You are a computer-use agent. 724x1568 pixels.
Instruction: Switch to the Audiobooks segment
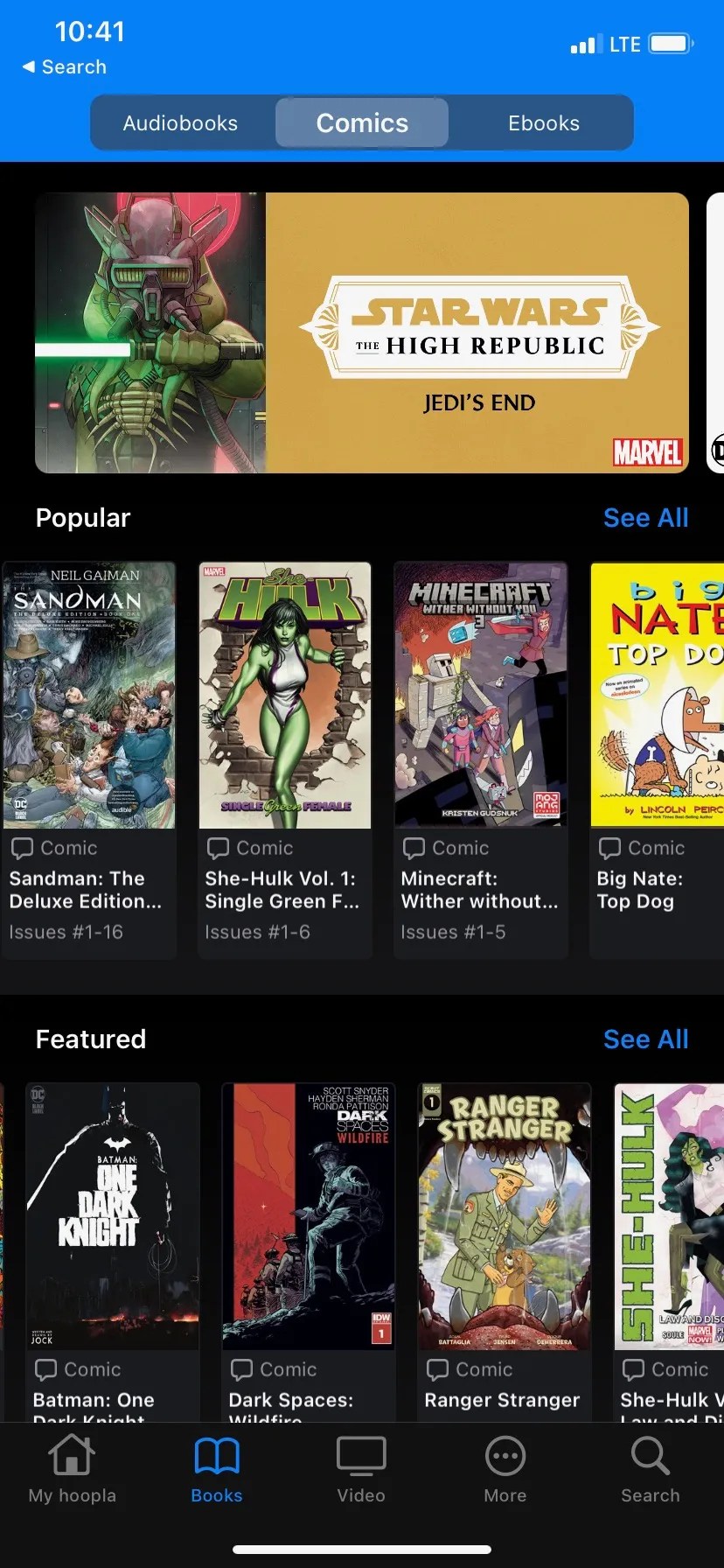point(180,123)
